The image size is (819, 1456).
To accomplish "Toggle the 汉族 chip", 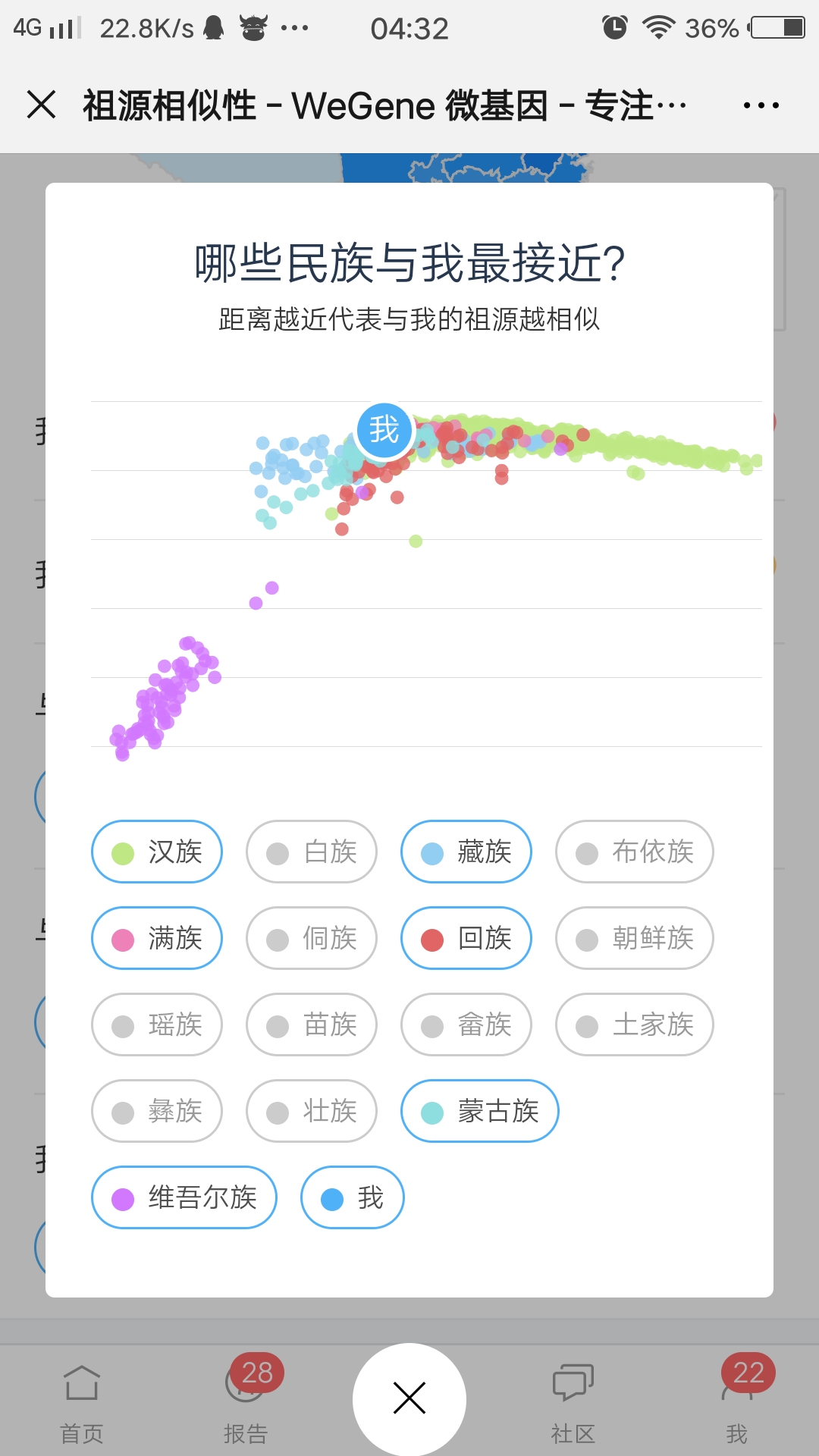I will click(157, 852).
